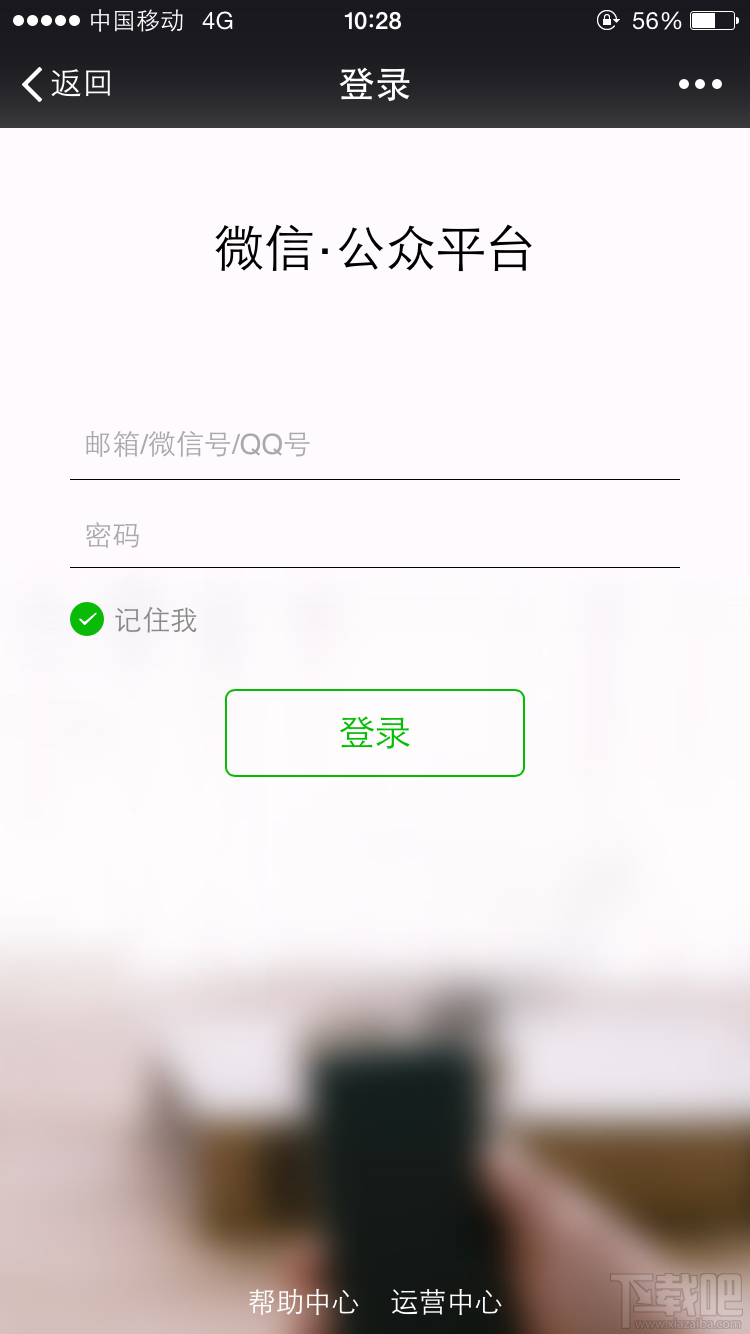Viewport: 750px width, 1334px height.
Task: Click the 登录 title in the navigation bar
Action: pos(375,85)
